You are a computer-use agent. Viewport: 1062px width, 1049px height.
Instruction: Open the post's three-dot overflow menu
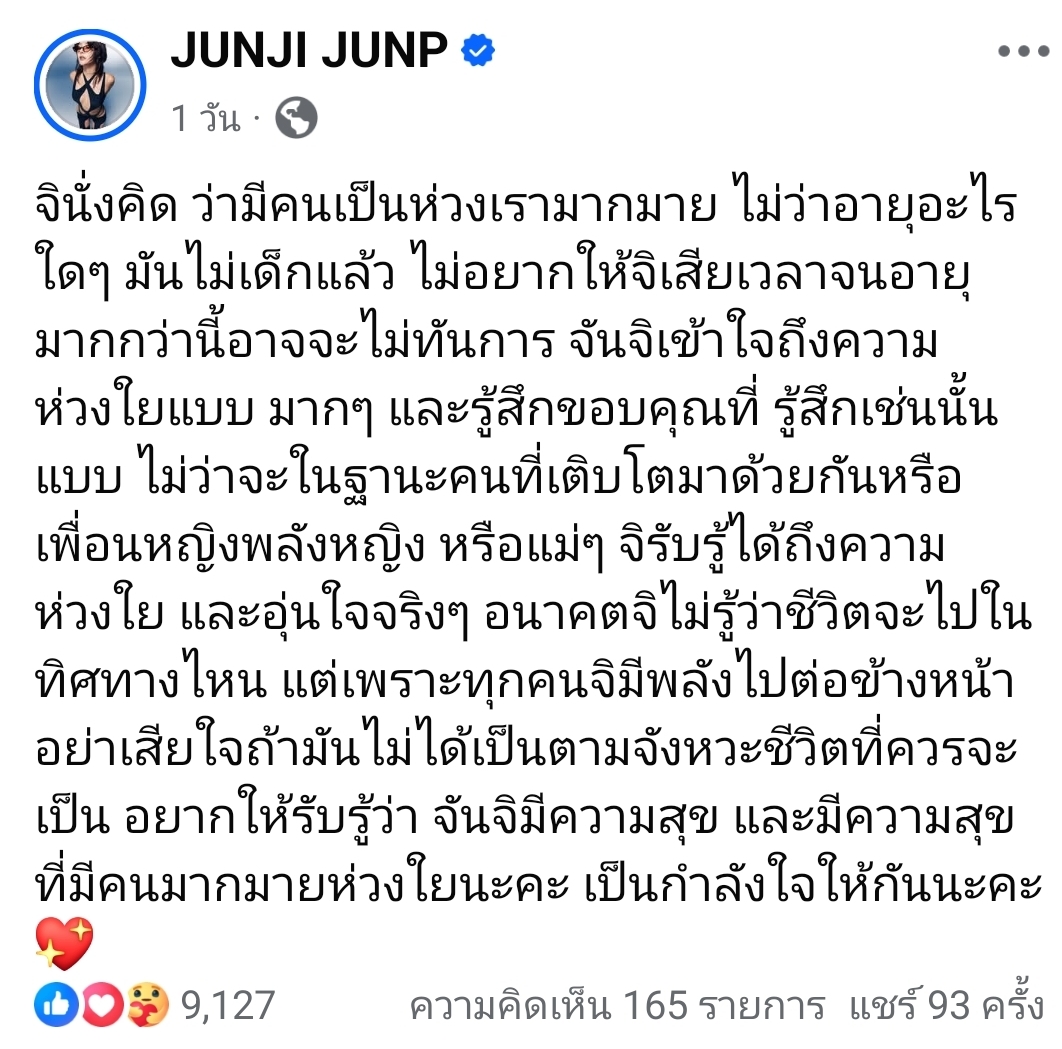pyautogui.click(x=1021, y=52)
